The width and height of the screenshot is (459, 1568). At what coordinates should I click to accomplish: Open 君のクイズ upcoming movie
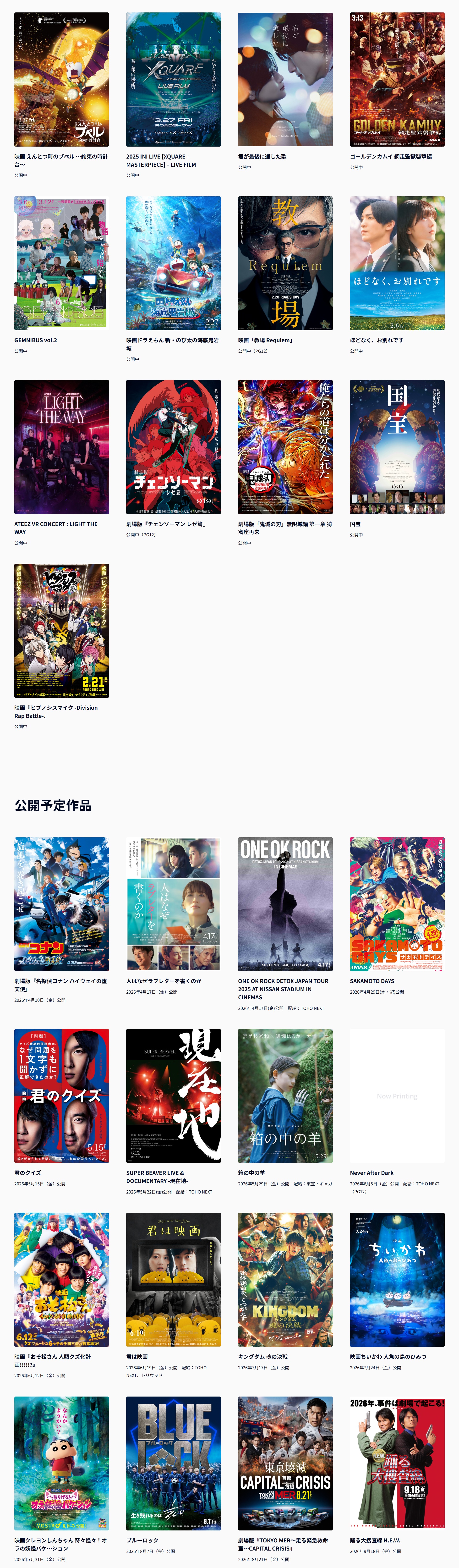pyautogui.click(x=61, y=1096)
